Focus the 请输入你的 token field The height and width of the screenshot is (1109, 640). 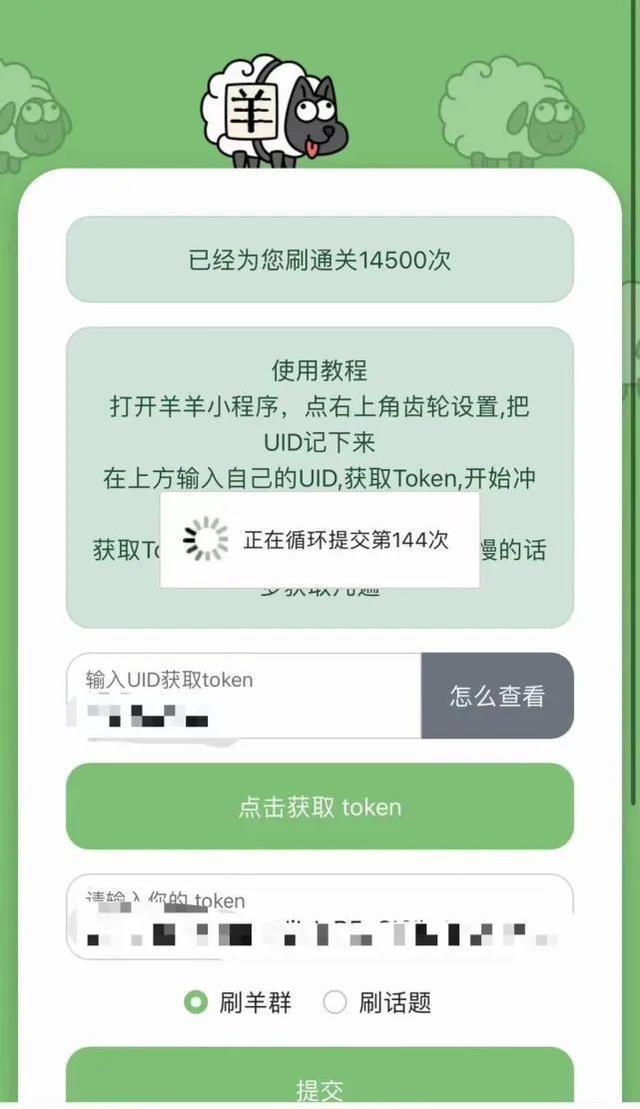[x=320, y=918]
